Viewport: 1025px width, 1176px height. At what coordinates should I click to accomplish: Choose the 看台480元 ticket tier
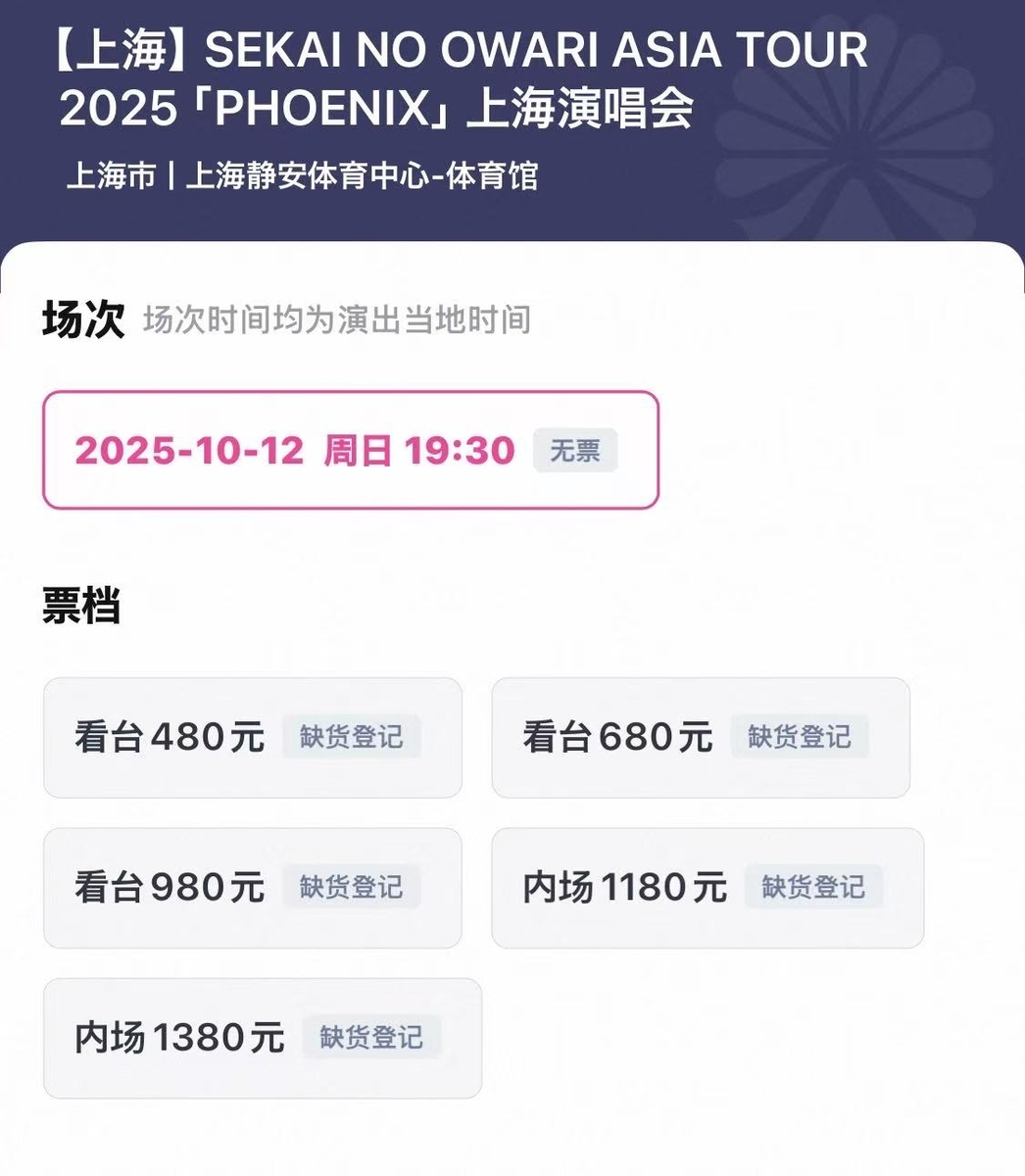[252, 737]
